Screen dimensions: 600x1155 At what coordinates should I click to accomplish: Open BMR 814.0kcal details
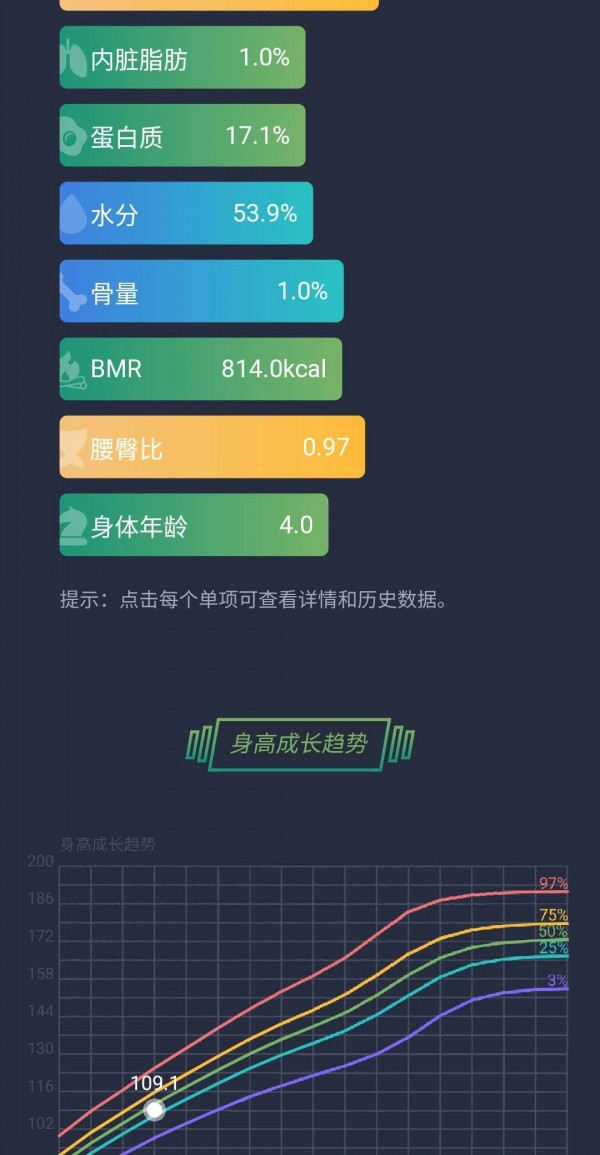(x=200, y=369)
